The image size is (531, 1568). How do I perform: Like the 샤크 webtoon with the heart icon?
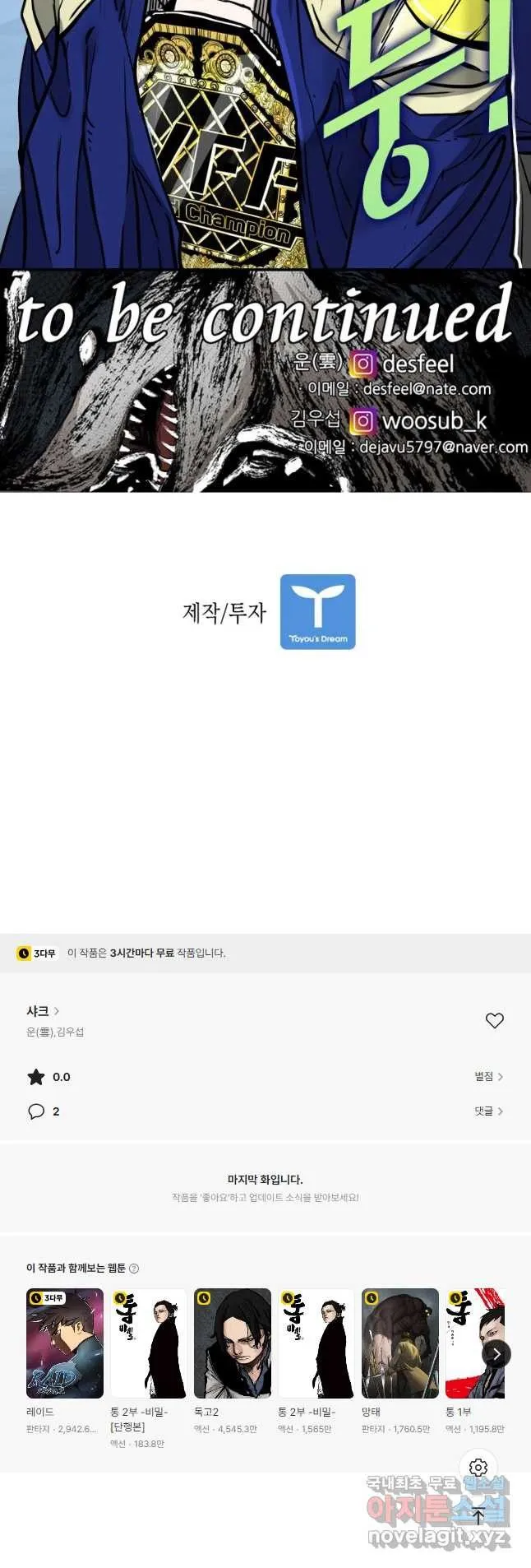point(494,1020)
